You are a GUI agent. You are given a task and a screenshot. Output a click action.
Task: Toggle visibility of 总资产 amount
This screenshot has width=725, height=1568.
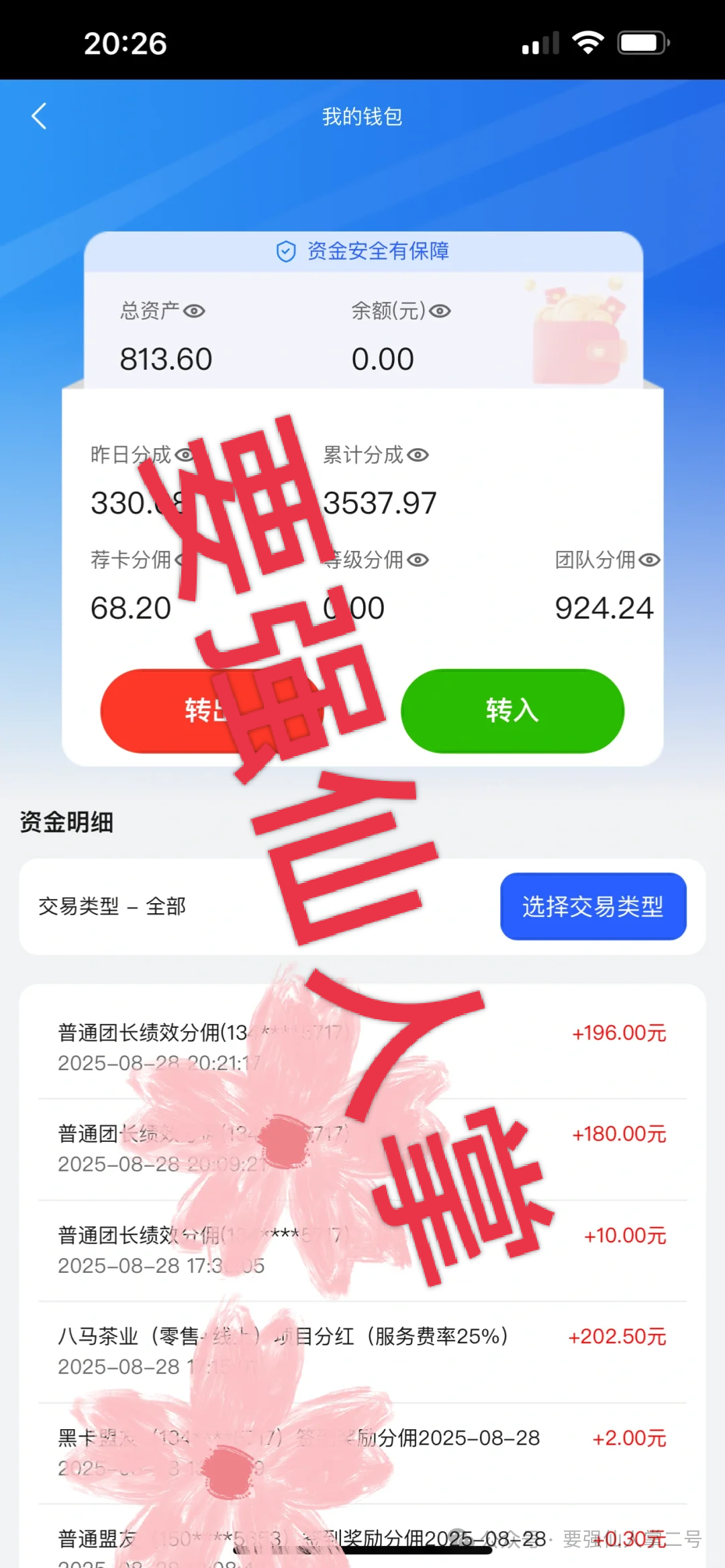pos(195,311)
